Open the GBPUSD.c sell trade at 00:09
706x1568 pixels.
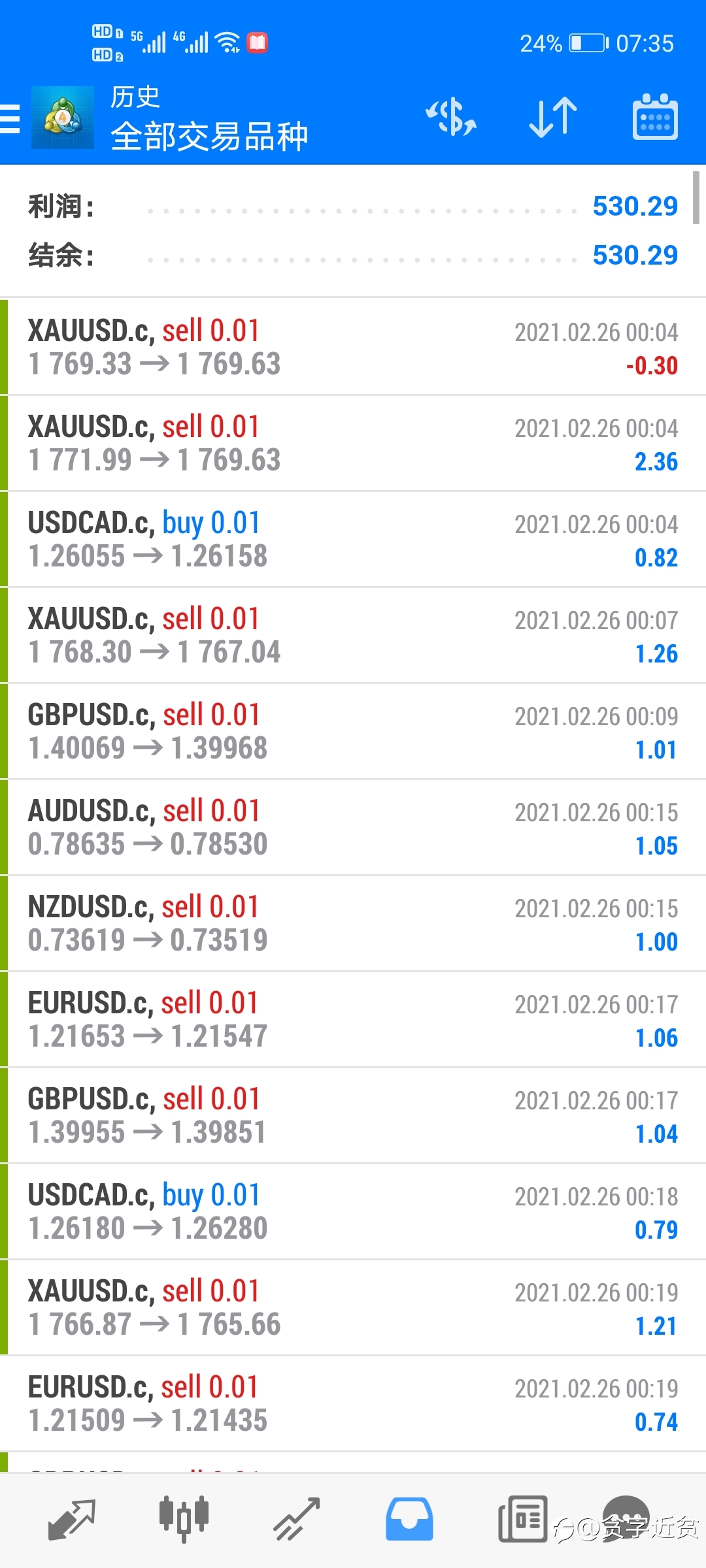pos(353,731)
